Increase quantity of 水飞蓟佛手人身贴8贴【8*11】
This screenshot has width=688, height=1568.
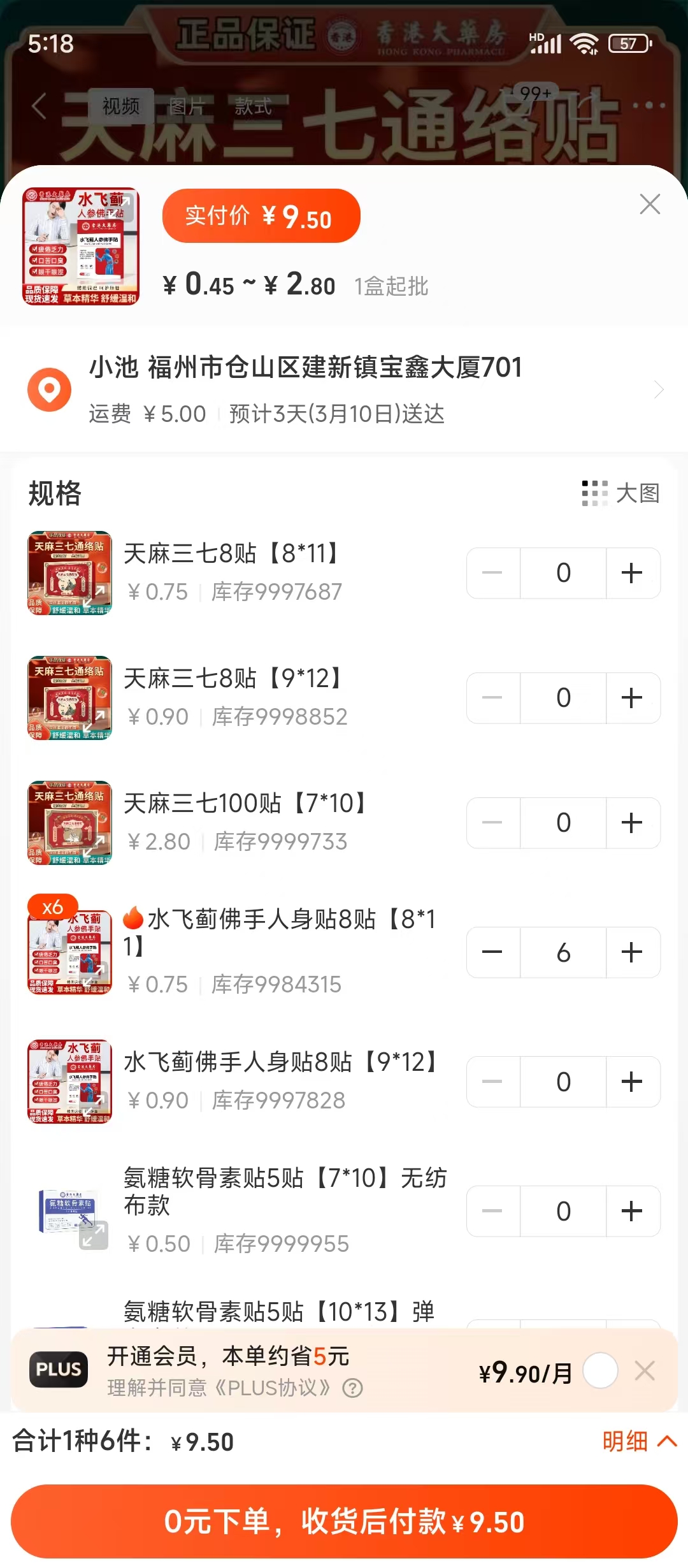[632, 952]
